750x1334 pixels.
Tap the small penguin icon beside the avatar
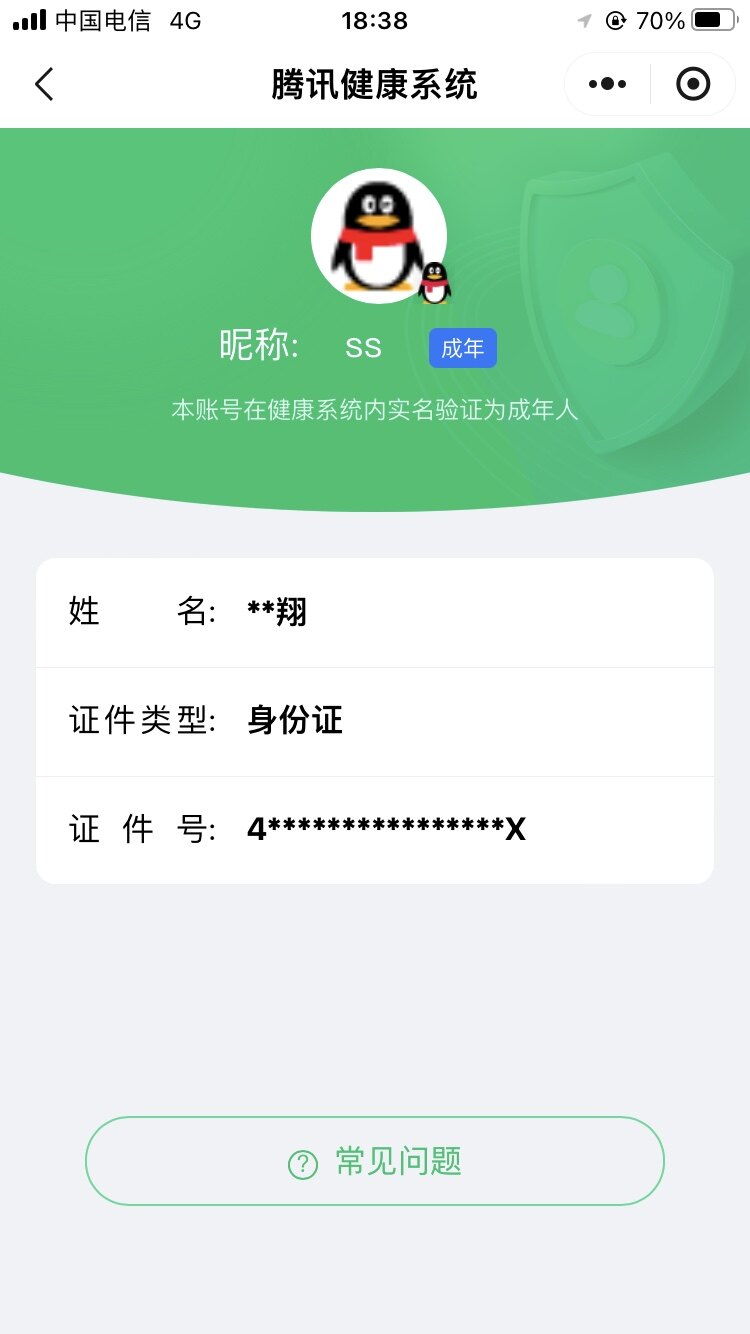pyautogui.click(x=434, y=283)
